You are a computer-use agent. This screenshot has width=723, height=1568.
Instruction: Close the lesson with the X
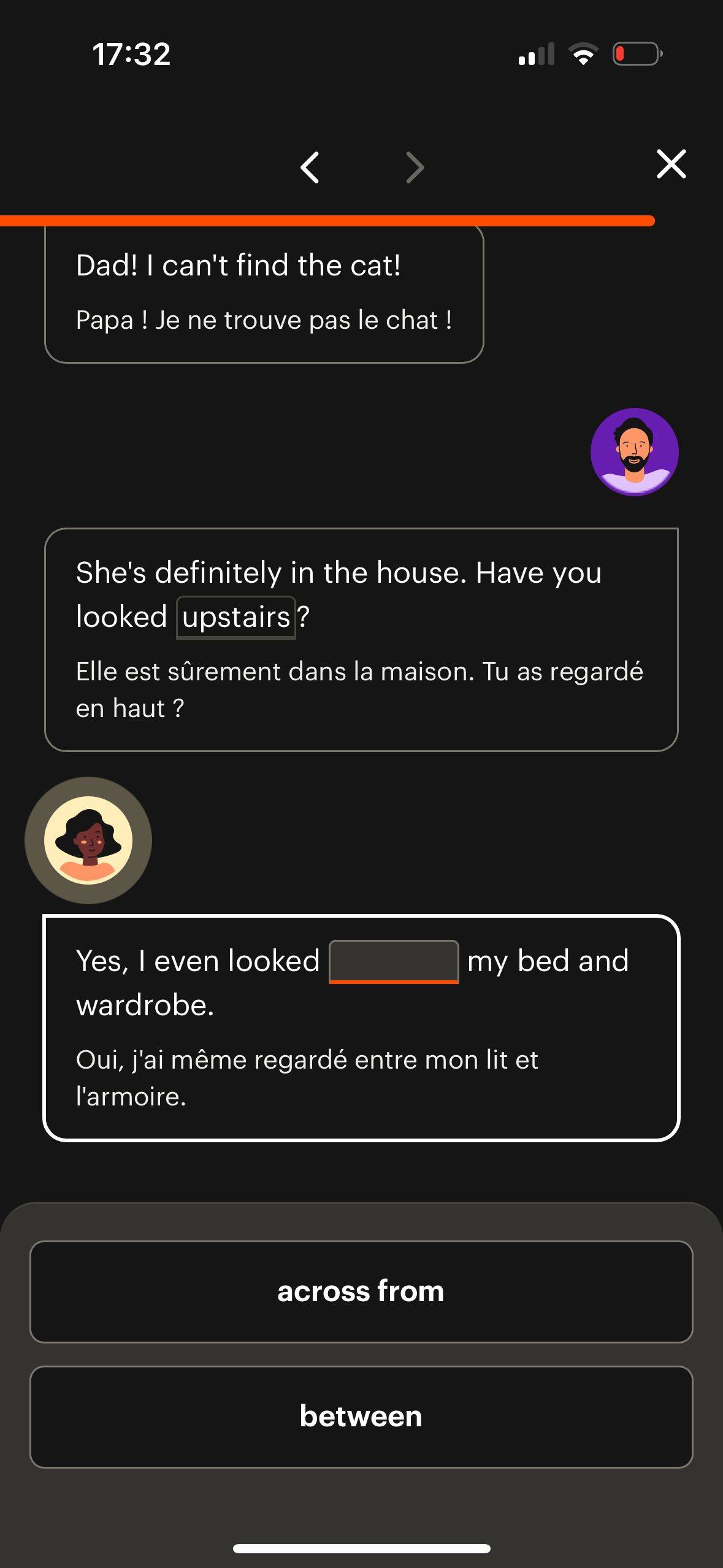[671, 164]
